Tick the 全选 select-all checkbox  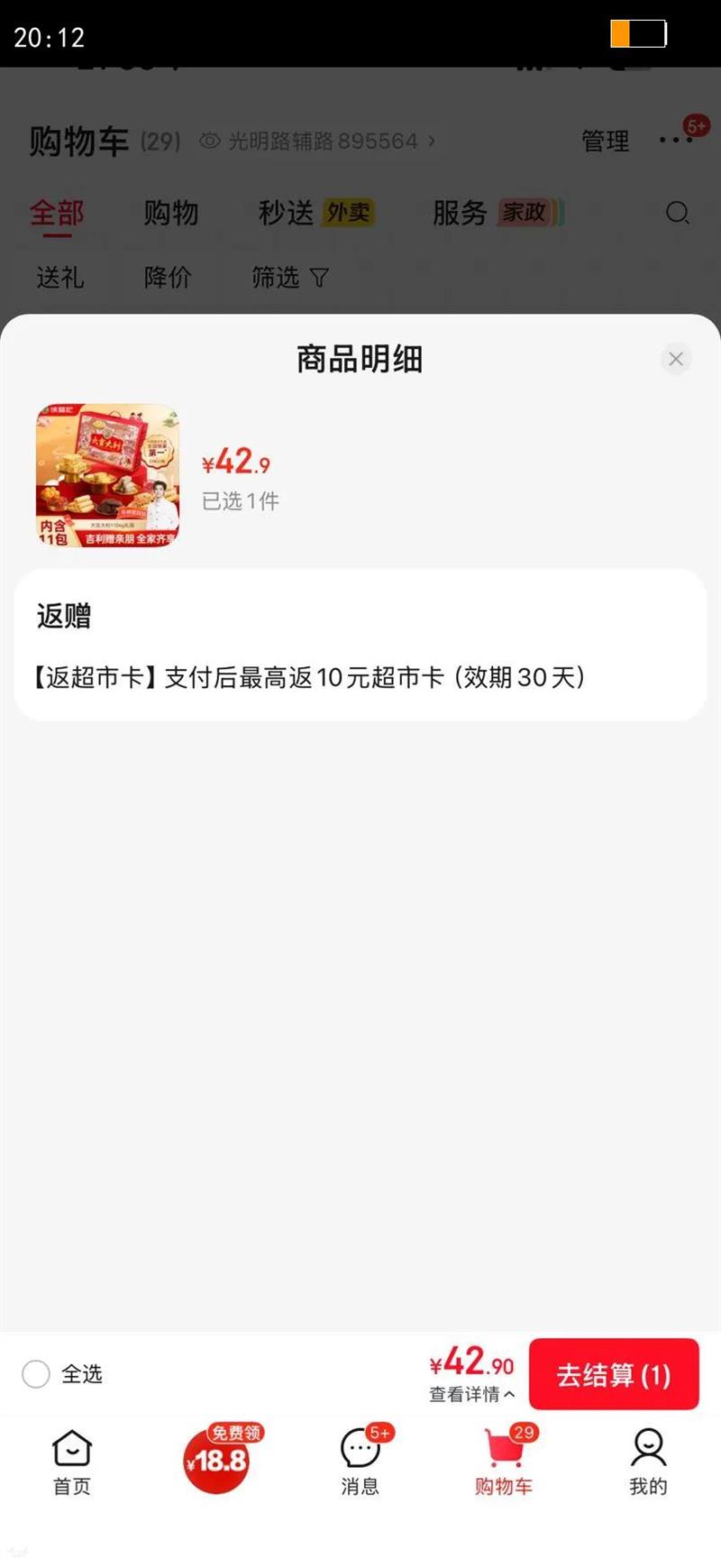(36, 1374)
